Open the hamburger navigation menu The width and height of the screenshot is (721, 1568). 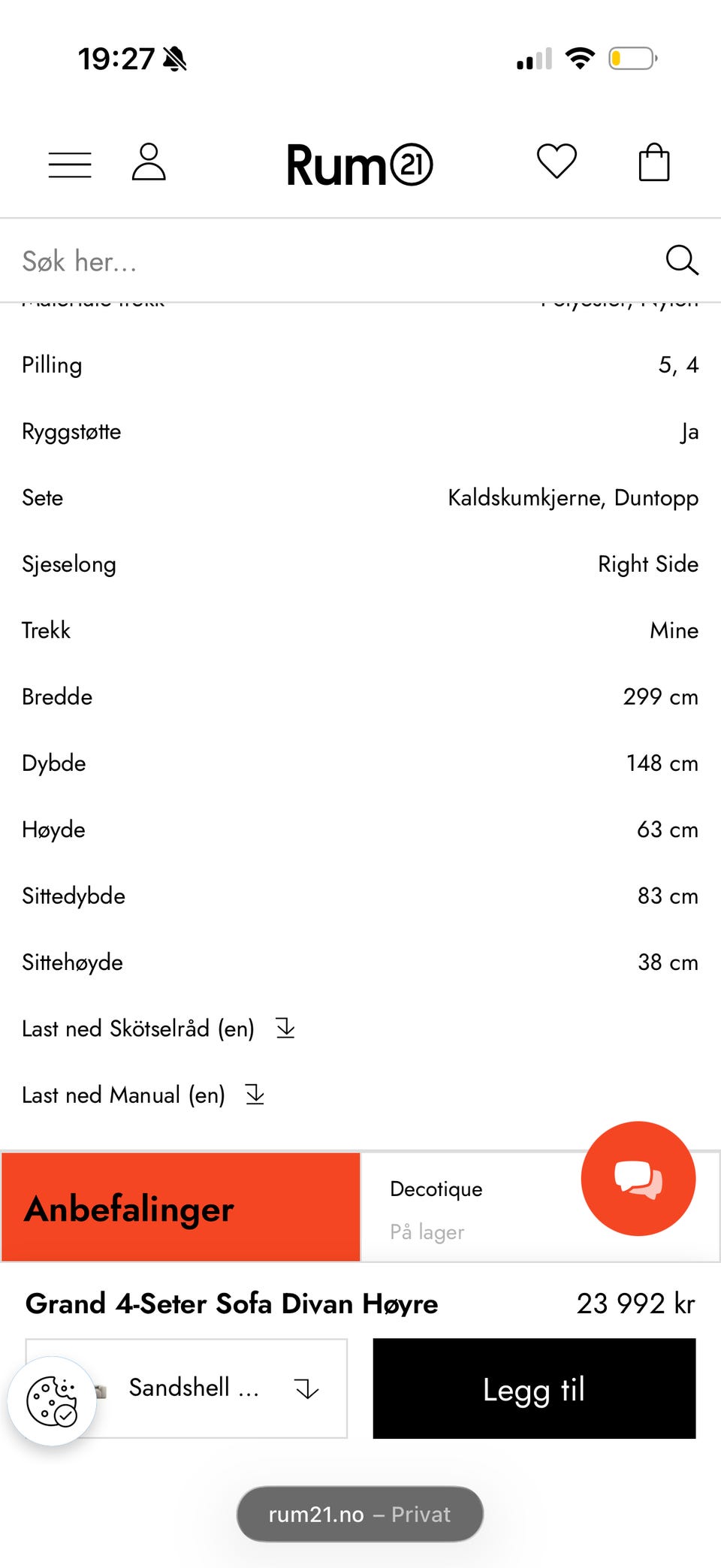point(70,163)
